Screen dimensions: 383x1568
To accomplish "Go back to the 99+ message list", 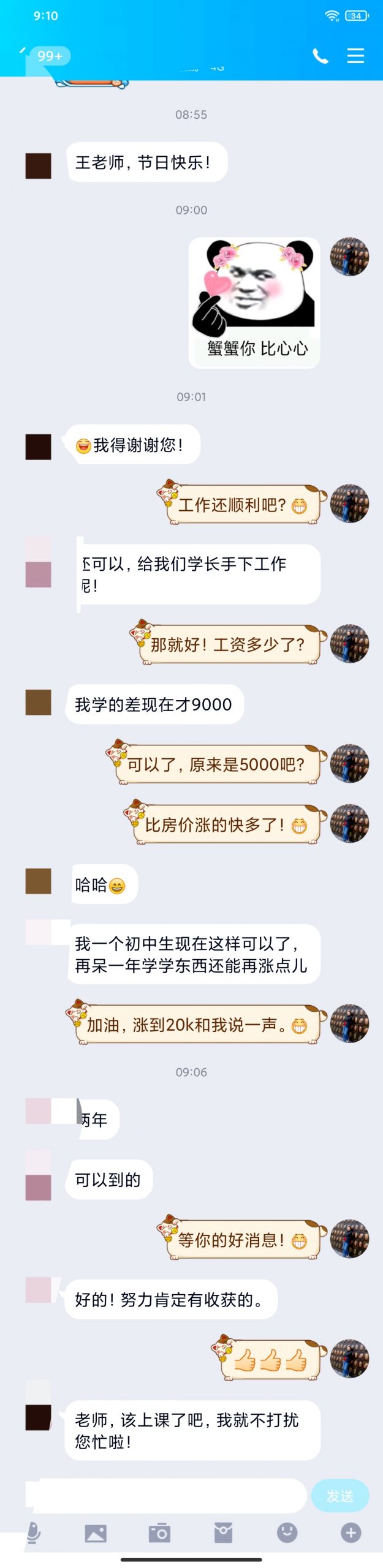I will 45,56.
